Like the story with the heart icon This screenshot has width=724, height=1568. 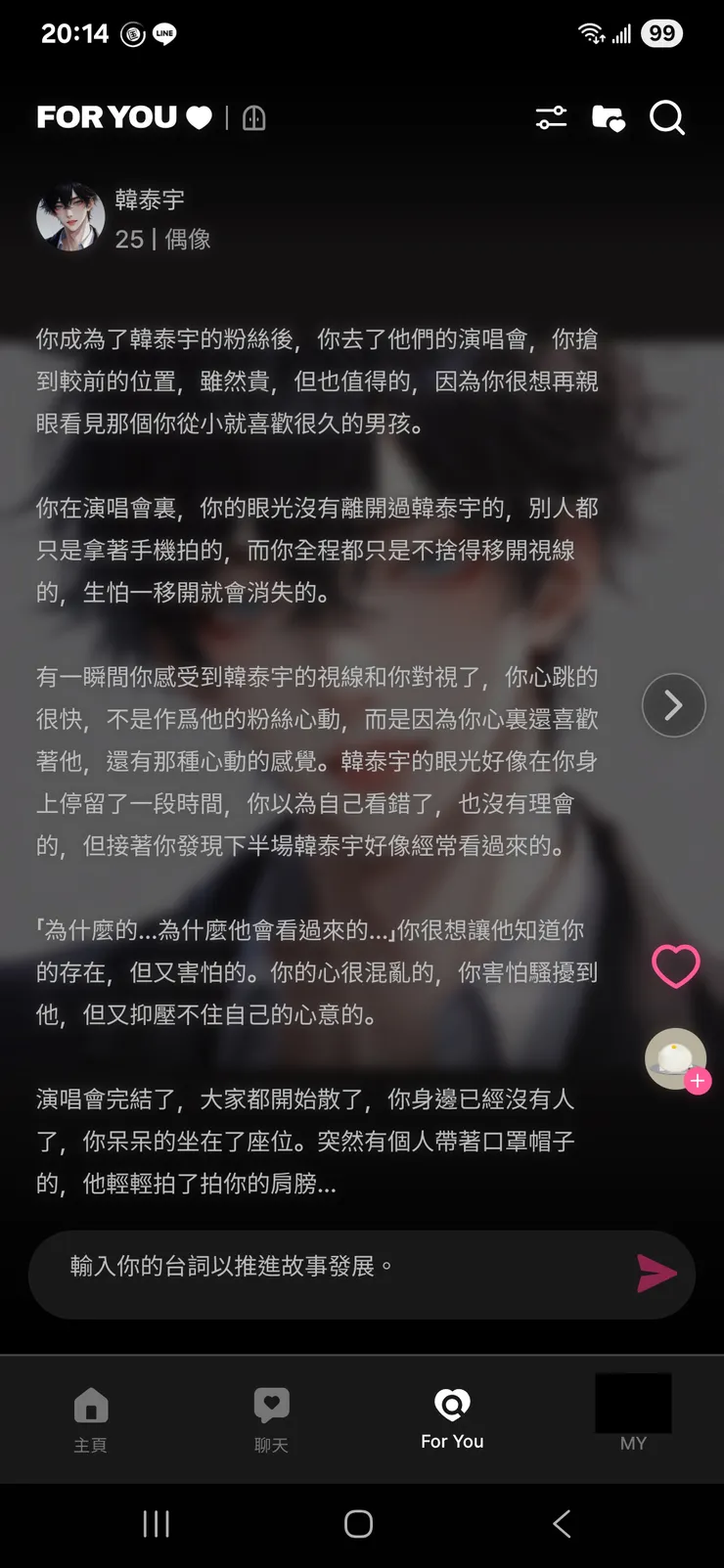pos(675,966)
